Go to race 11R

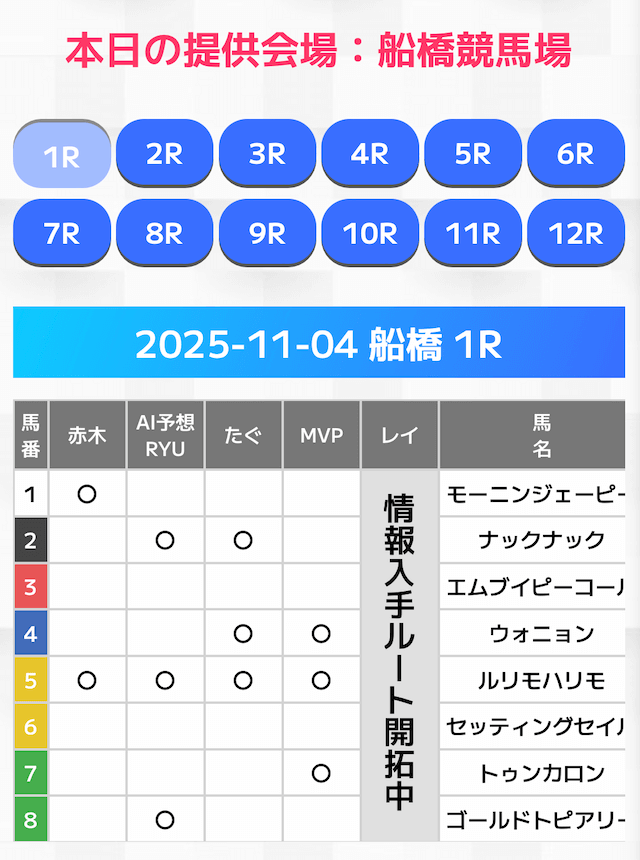pos(473,233)
